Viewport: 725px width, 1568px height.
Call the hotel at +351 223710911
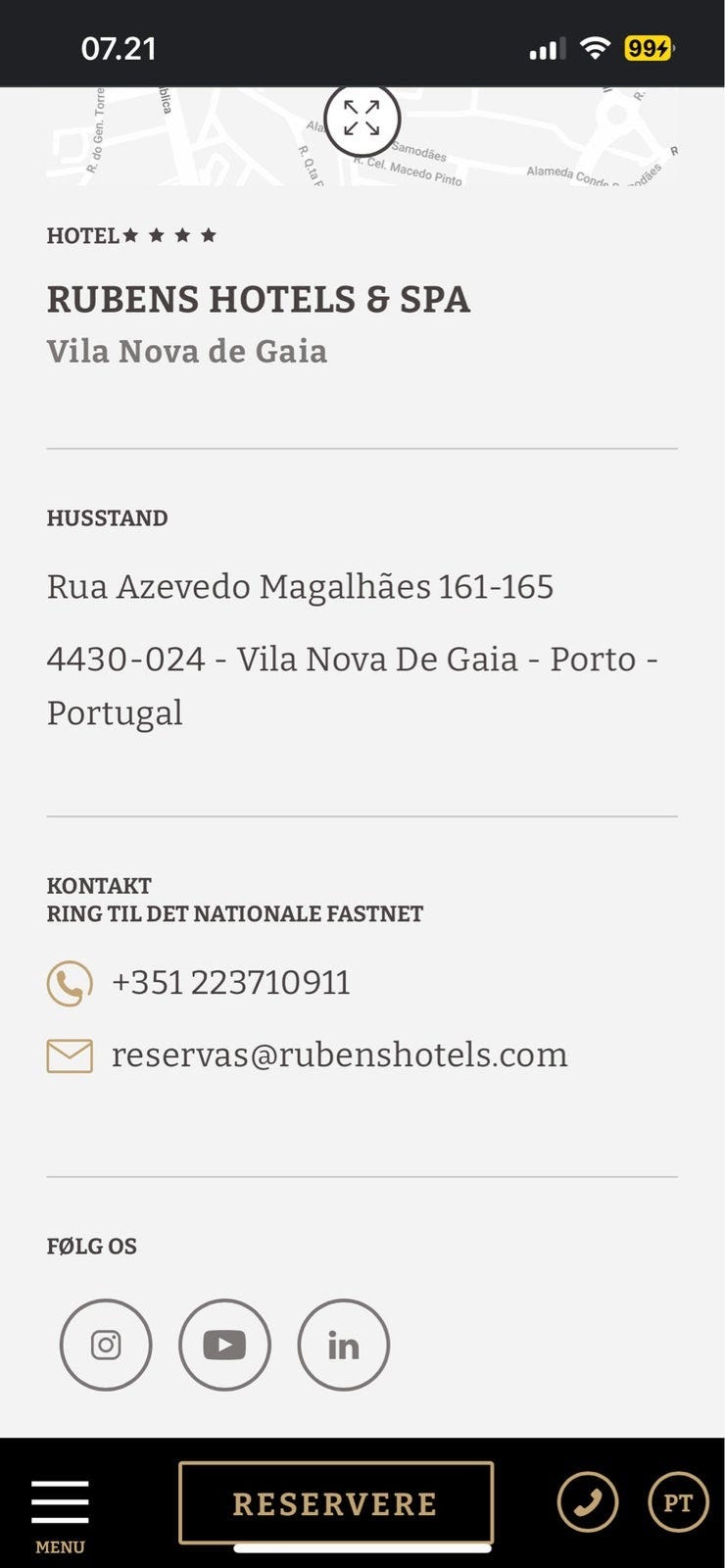tap(230, 983)
